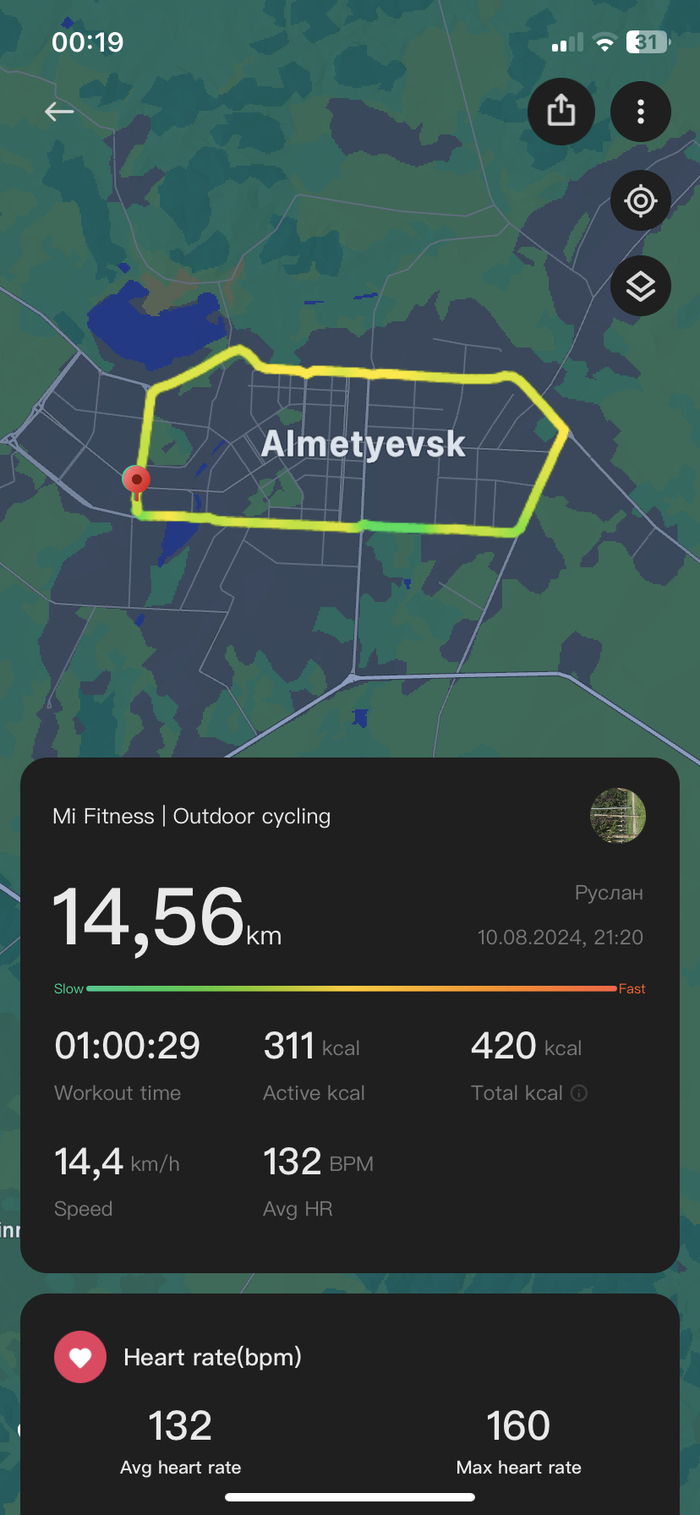700x1515 pixels.
Task: Open the three-dot overflow menu
Action: tap(640, 111)
